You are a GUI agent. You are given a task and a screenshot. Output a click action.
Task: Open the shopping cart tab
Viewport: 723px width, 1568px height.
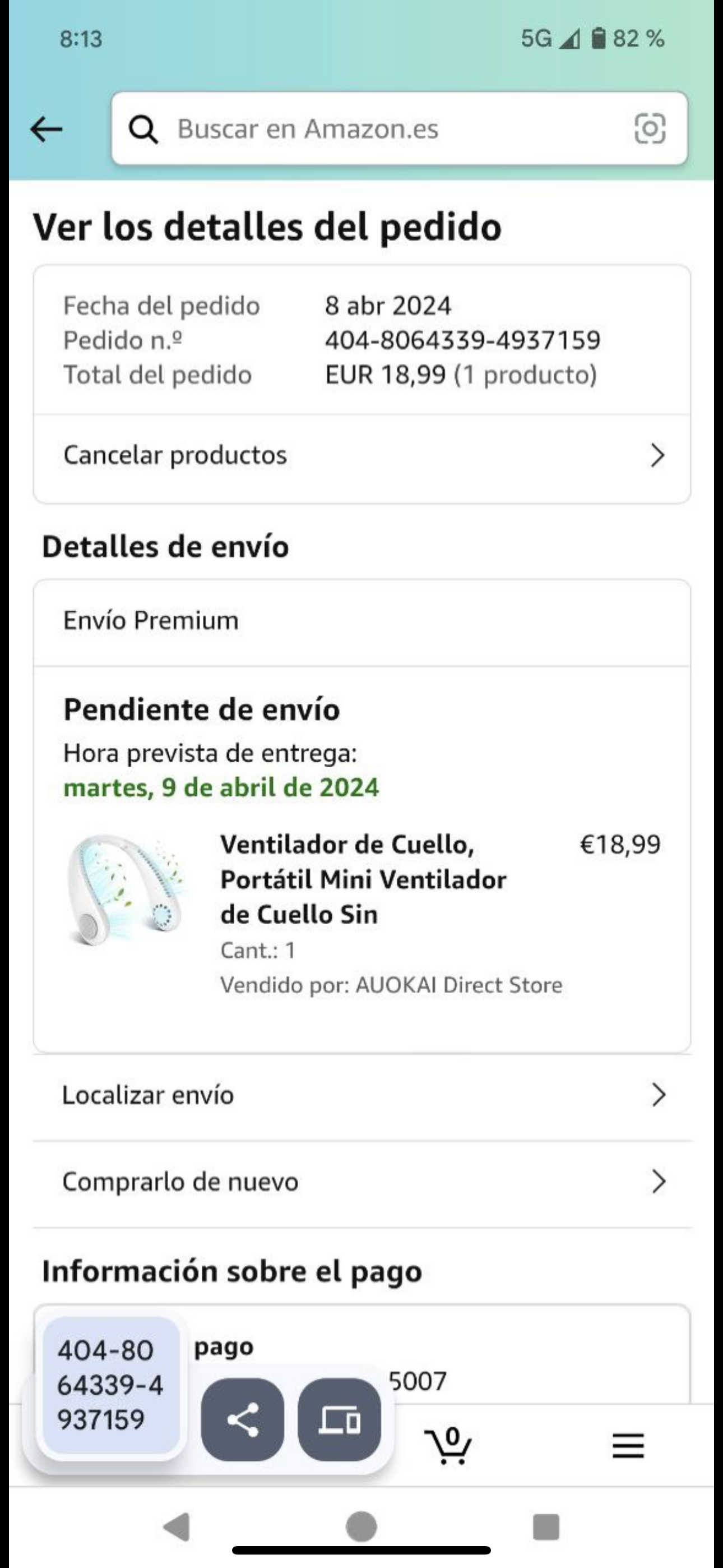tap(449, 1445)
